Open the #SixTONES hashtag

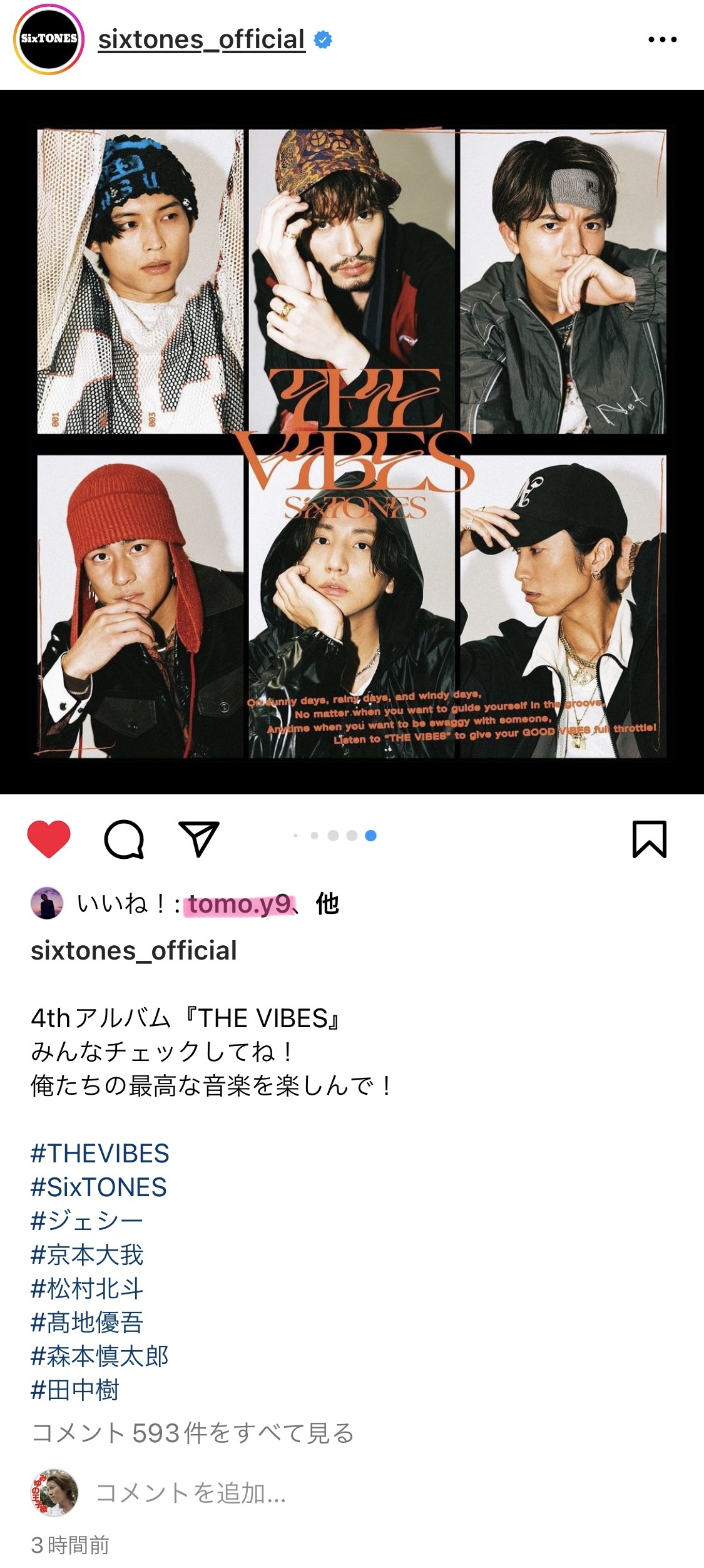click(x=99, y=1187)
